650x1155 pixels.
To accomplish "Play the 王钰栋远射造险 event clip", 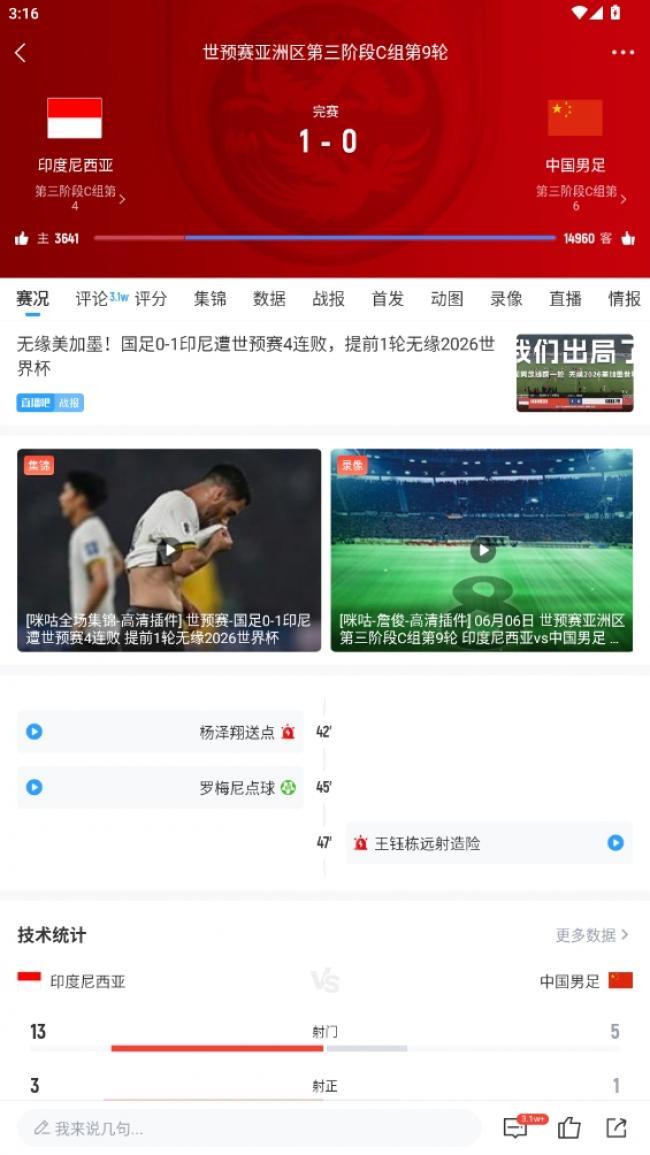I will (x=615, y=843).
